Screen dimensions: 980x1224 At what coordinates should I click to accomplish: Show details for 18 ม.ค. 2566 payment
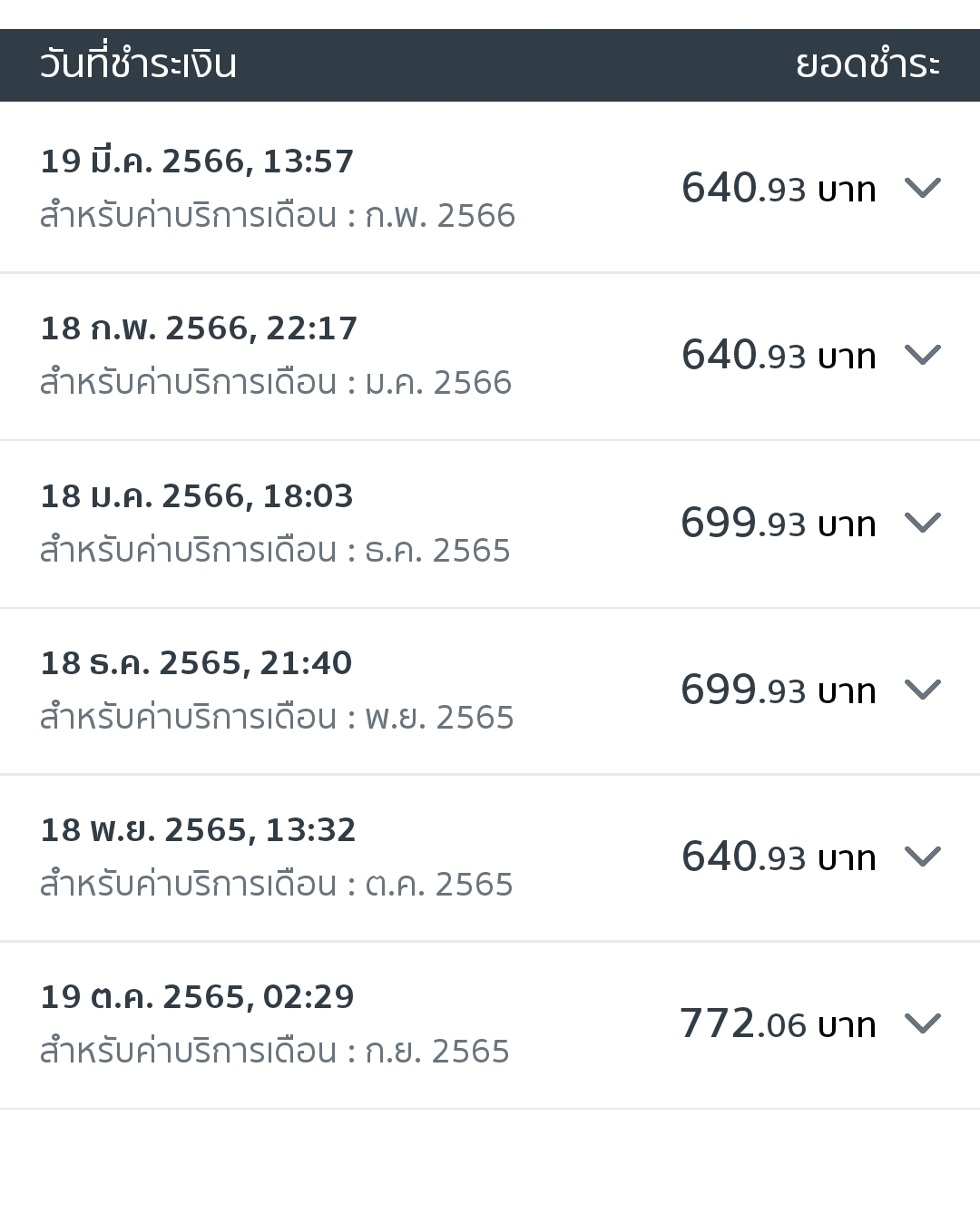922,523
